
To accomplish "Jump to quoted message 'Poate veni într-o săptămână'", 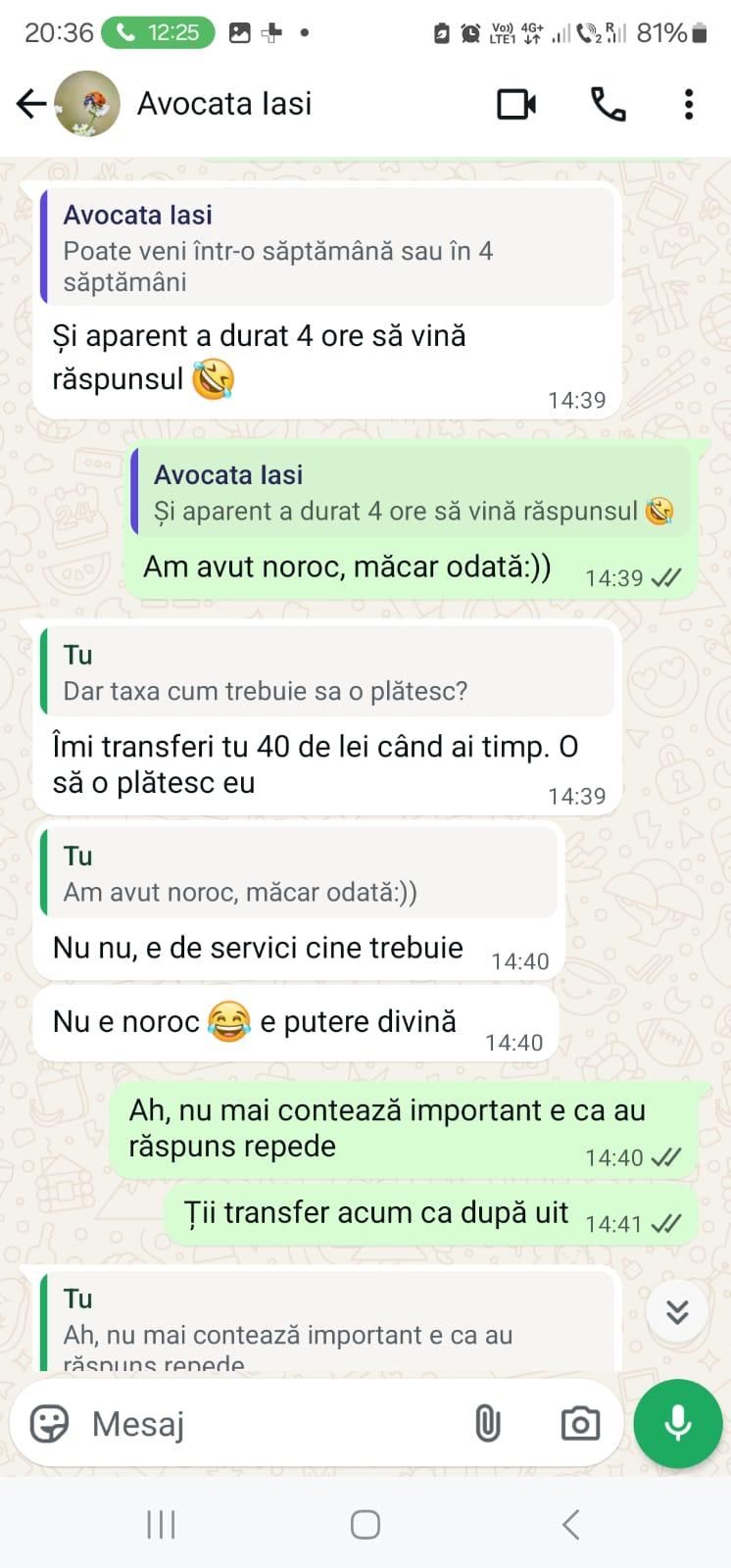I will tap(327, 249).
